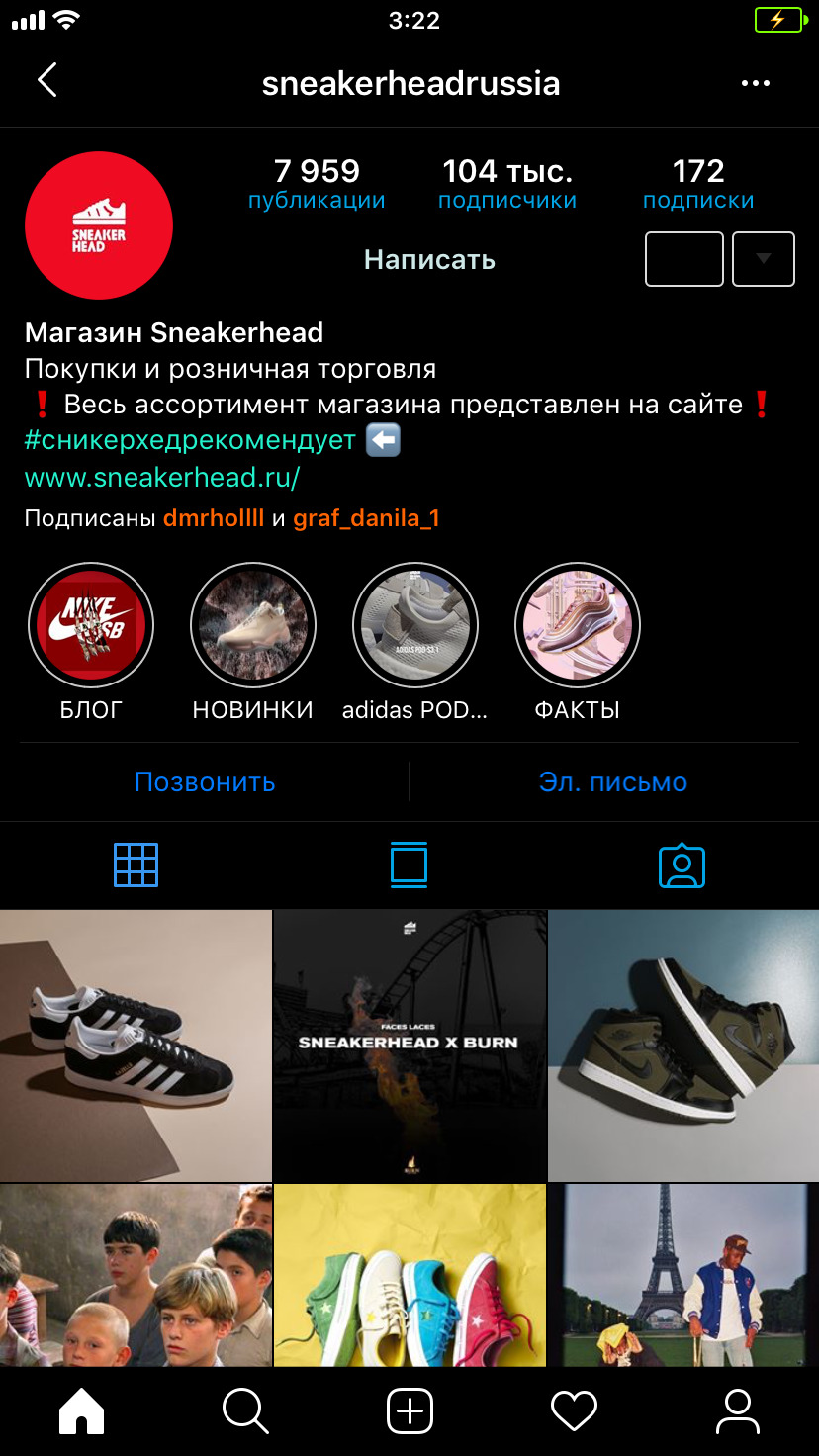Open hashtag #сникерхедрекомендует
The height and width of the screenshot is (1456, 819).
(190, 440)
